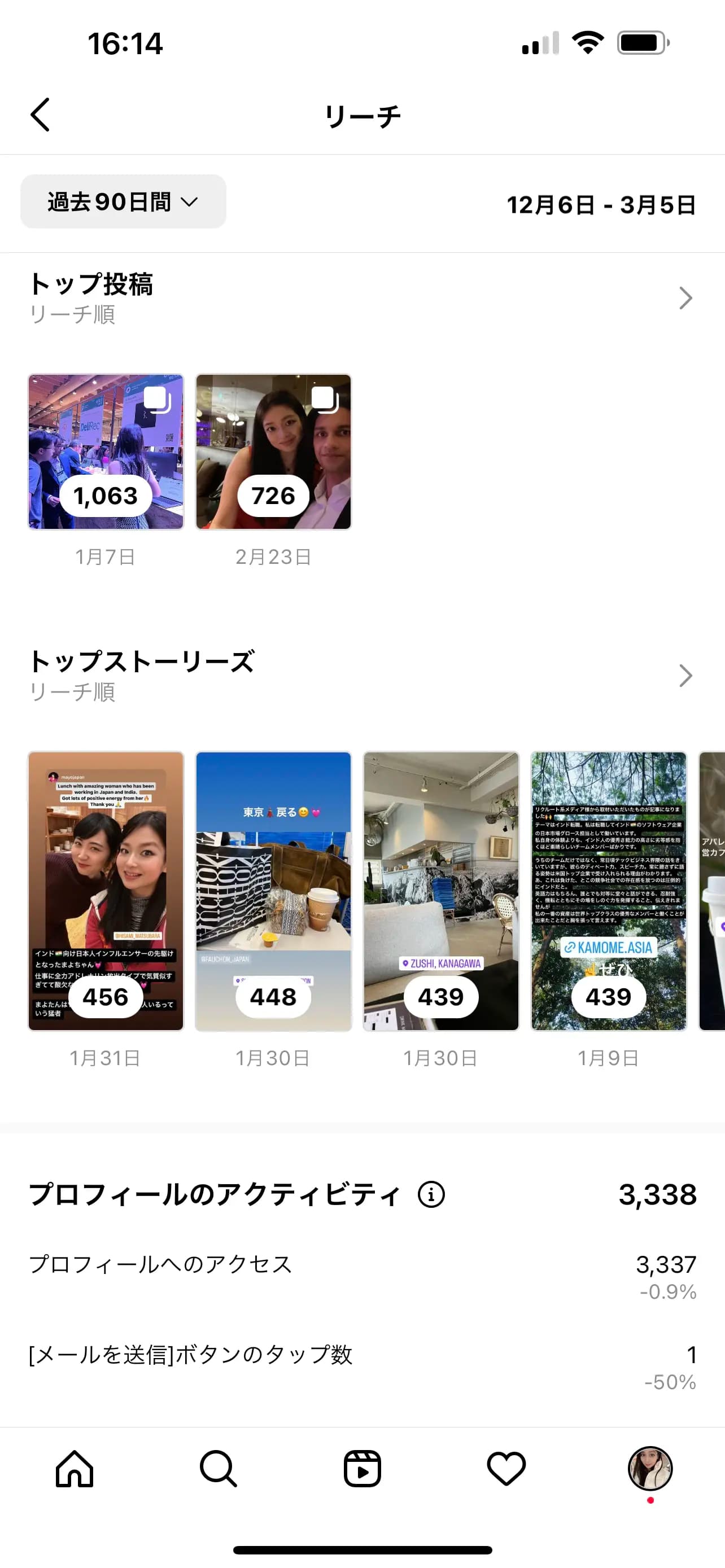Switch to the Search tab

click(218, 1468)
